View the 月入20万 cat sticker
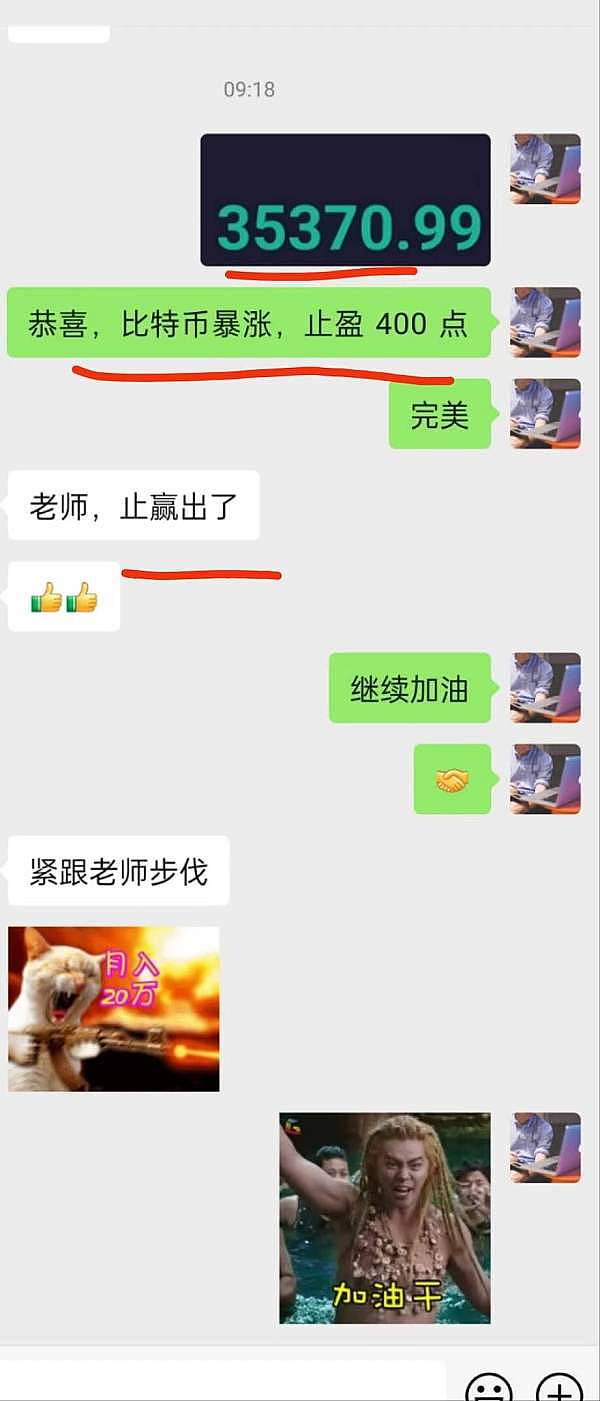Image resolution: width=600 pixels, height=1401 pixels. click(x=113, y=1008)
